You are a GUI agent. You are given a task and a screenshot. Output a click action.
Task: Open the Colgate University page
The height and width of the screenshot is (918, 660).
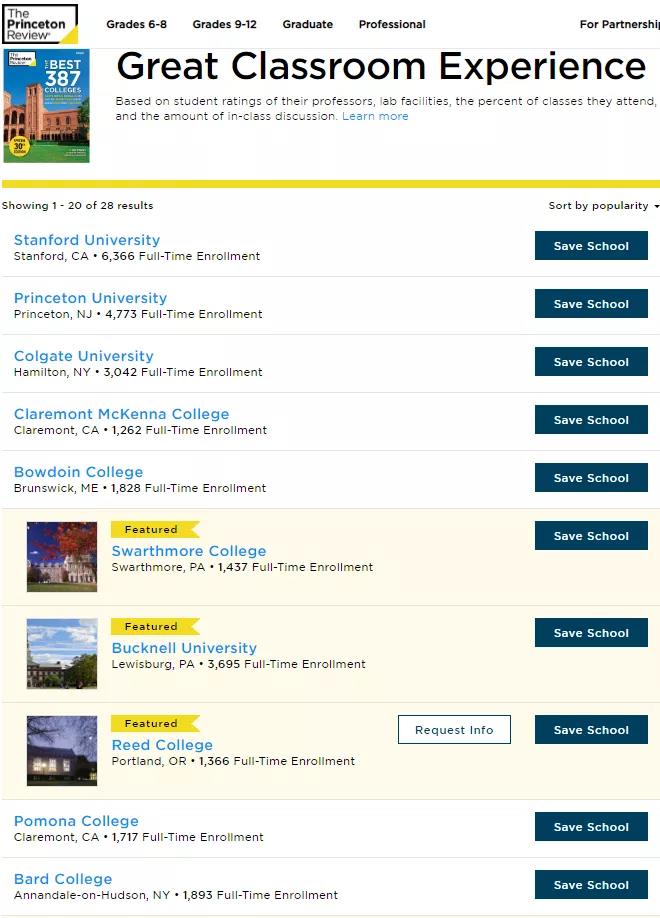[84, 356]
